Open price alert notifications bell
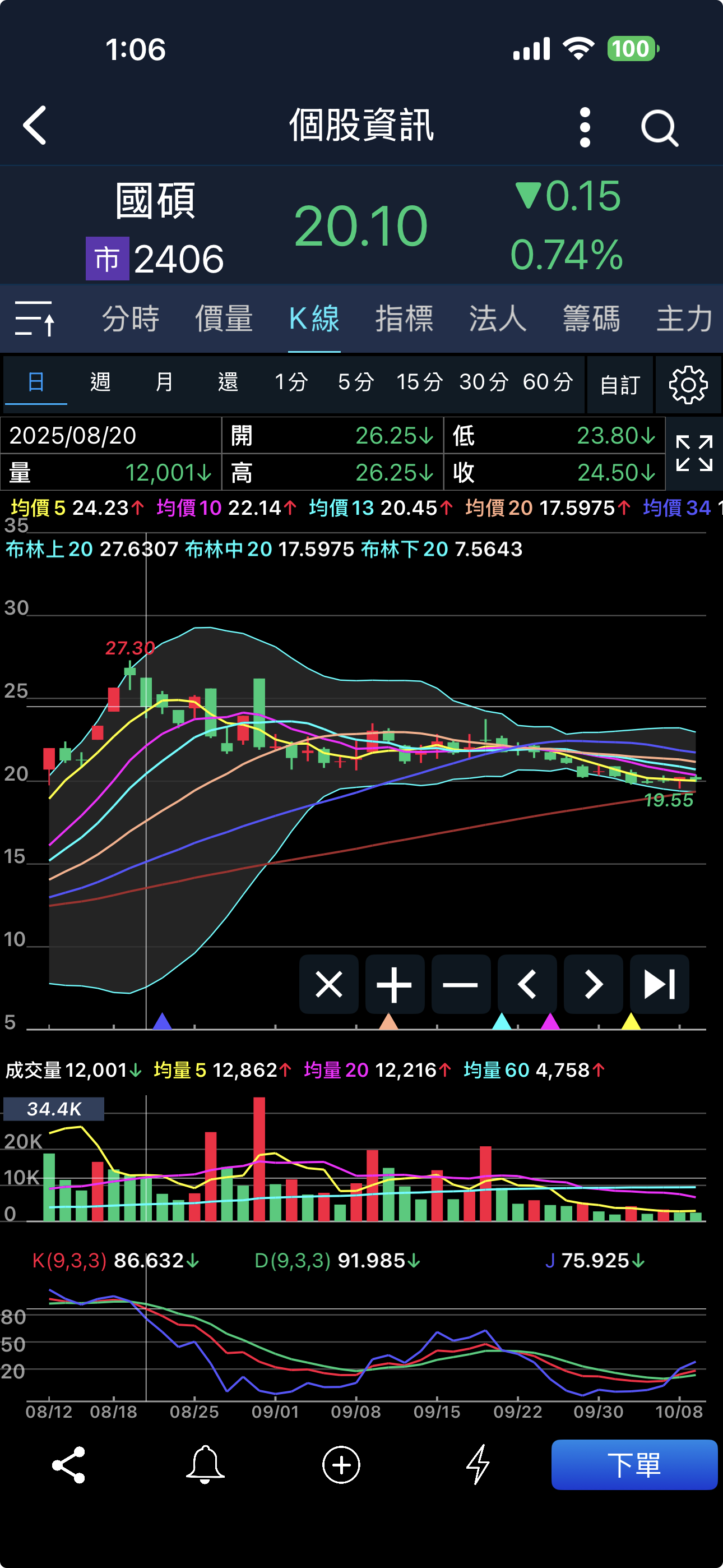 click(x=205, y=1467)
